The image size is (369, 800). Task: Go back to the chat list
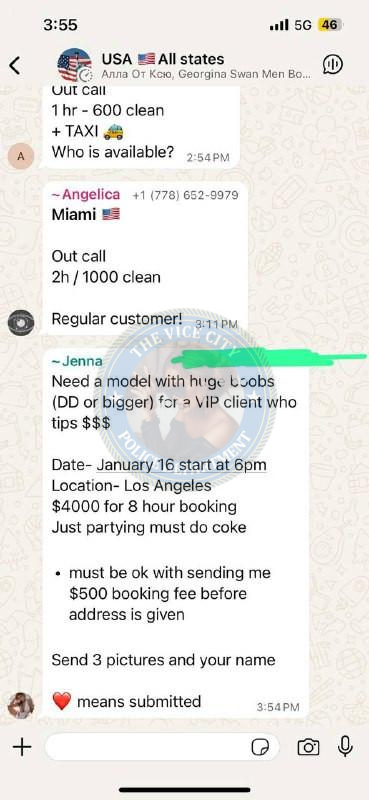pos(15,65)
